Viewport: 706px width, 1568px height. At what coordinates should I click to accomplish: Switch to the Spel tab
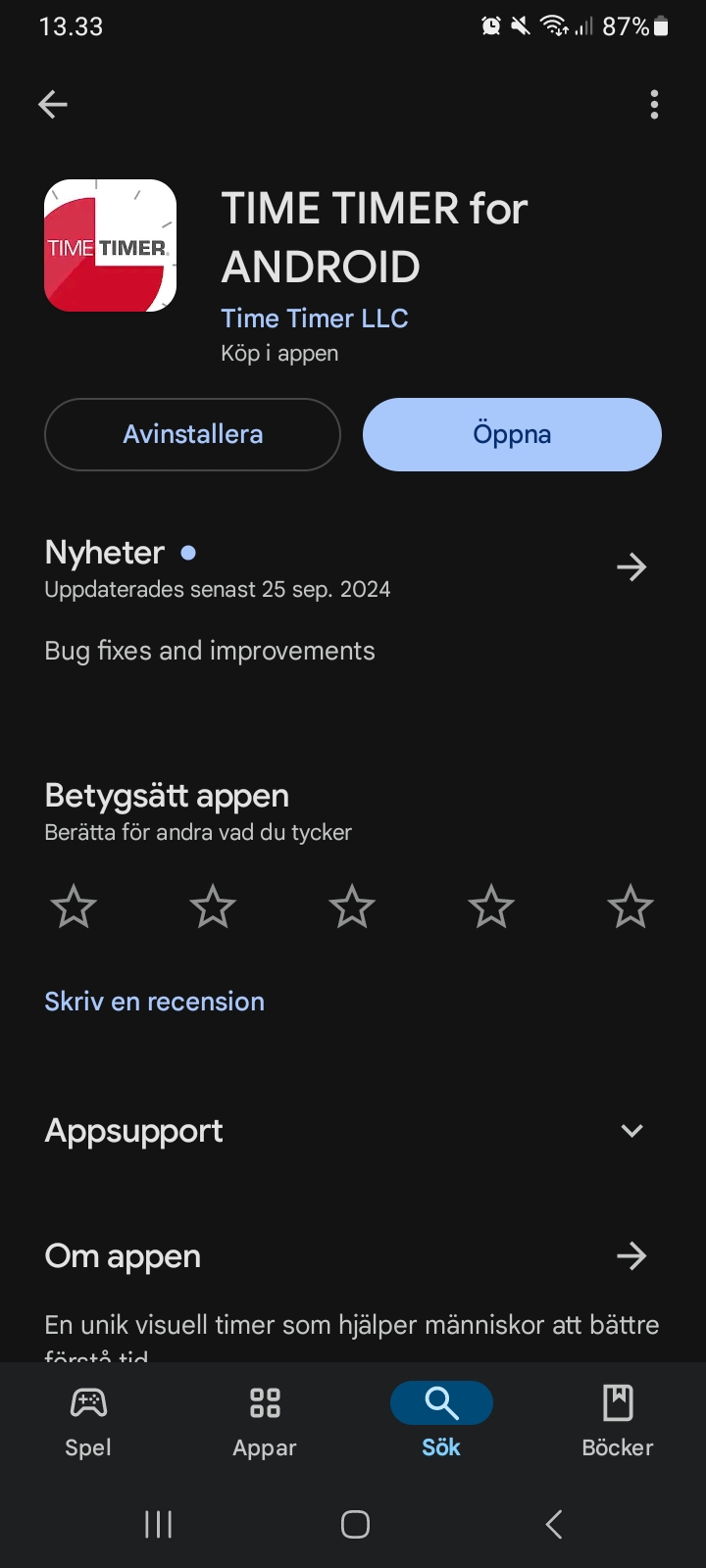click(x=88, y=1421)
